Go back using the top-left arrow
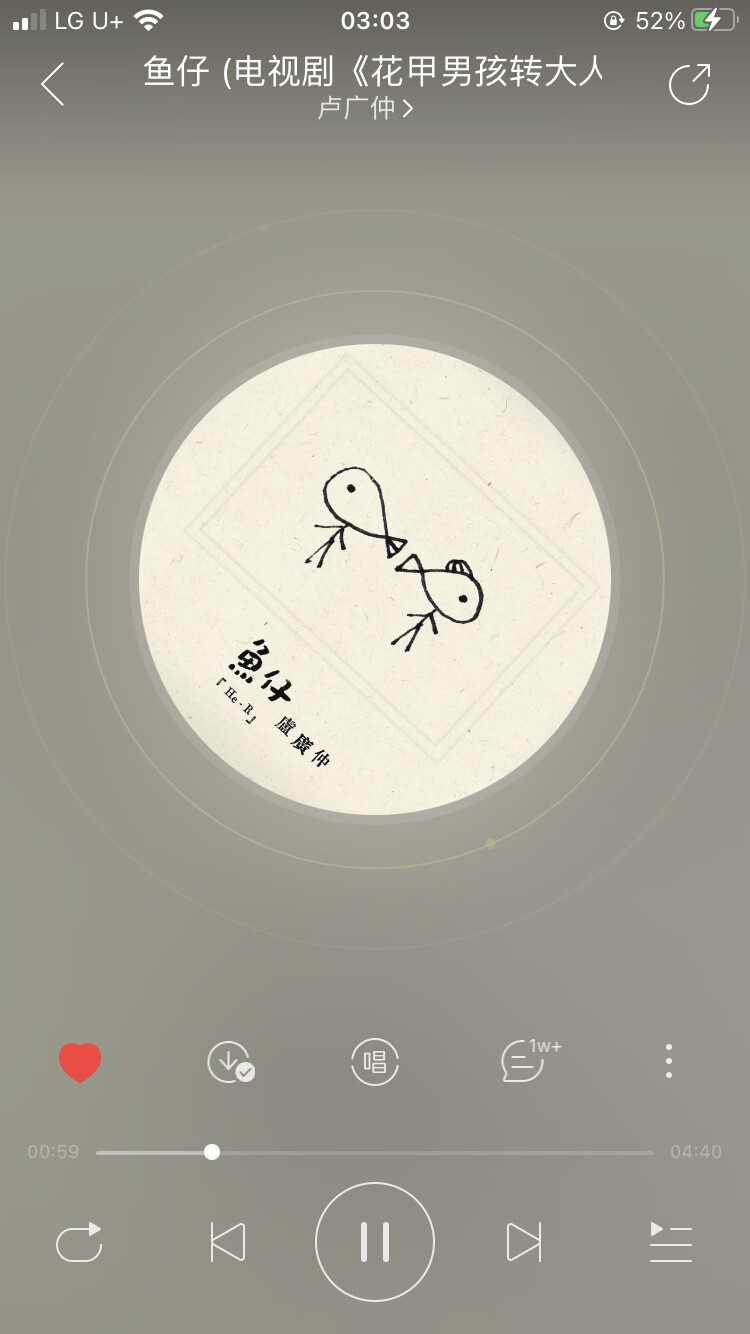Viewport: 750px width, 1334px height. click(53, 84)
